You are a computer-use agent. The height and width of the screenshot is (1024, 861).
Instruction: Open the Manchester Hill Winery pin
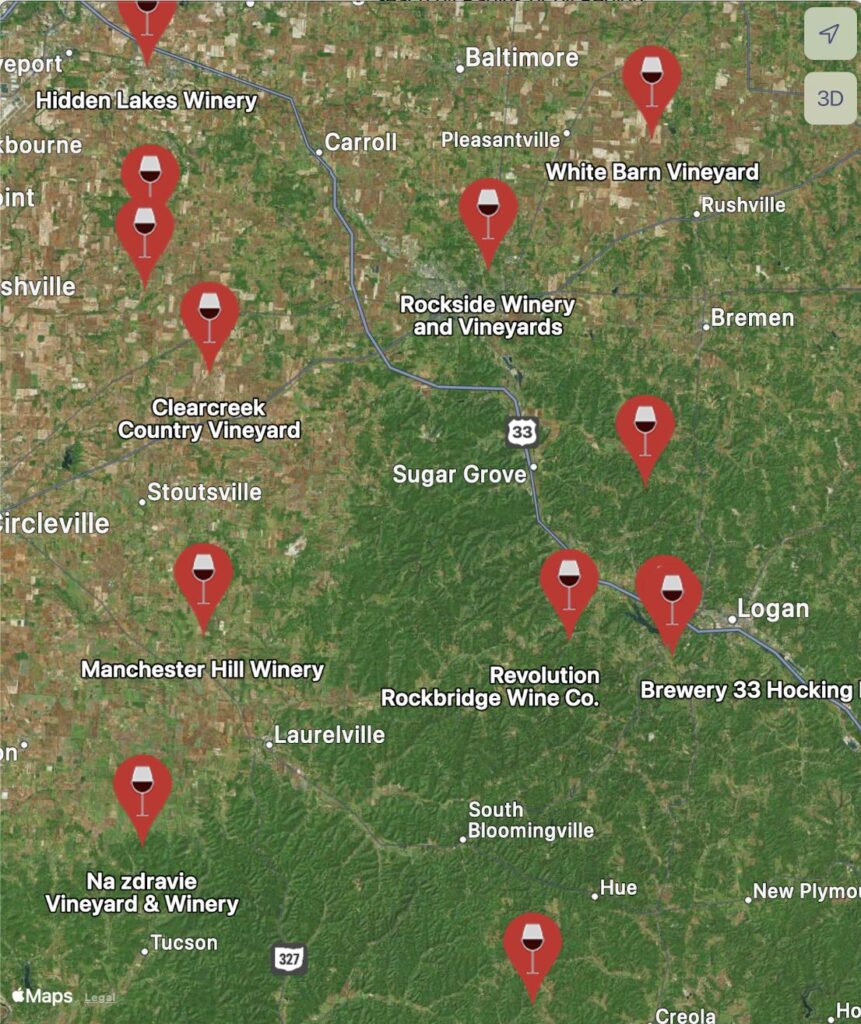[203, 577]
